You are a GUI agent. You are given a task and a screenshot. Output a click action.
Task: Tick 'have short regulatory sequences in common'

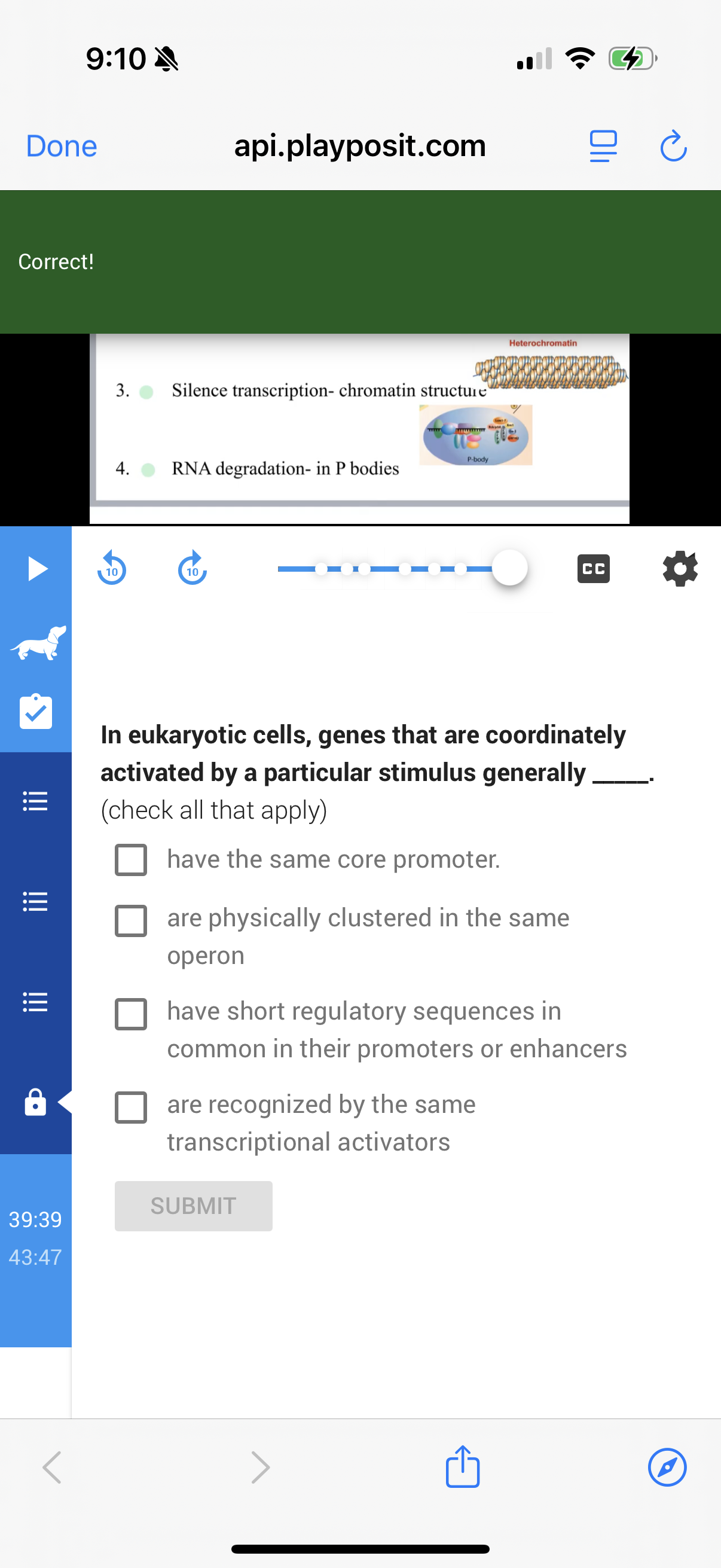131,1014
